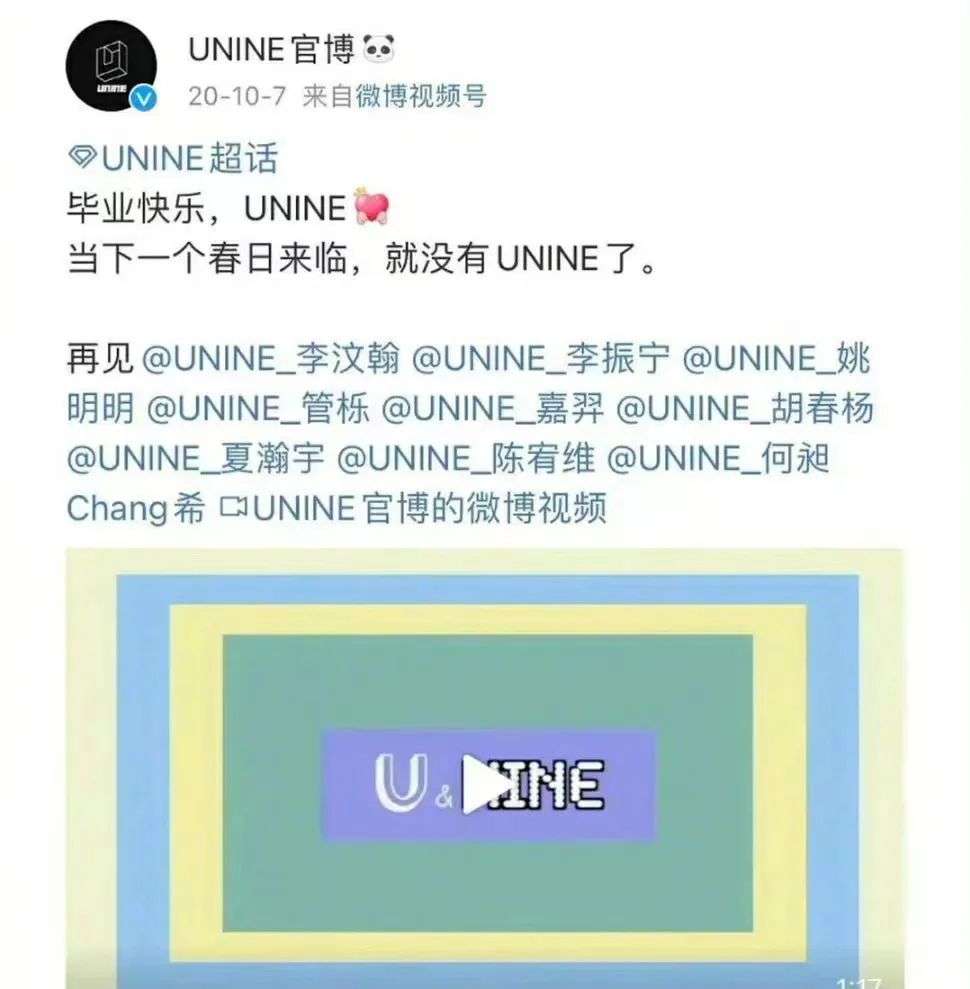
Task: Visit @UNINE_夏瀚宇 profile
Action: (x=196, y=460)
